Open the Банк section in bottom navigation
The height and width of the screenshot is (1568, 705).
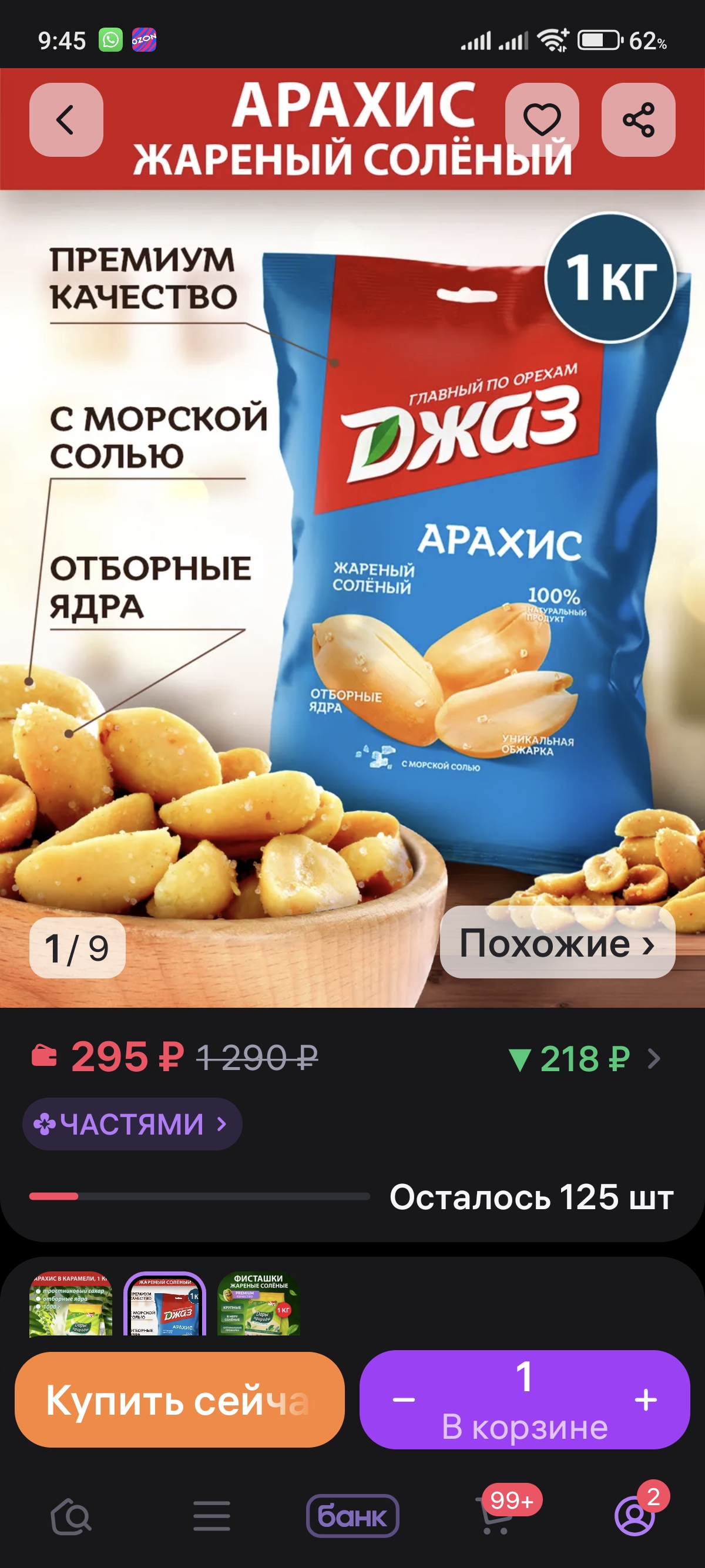tap(352, 1516)
